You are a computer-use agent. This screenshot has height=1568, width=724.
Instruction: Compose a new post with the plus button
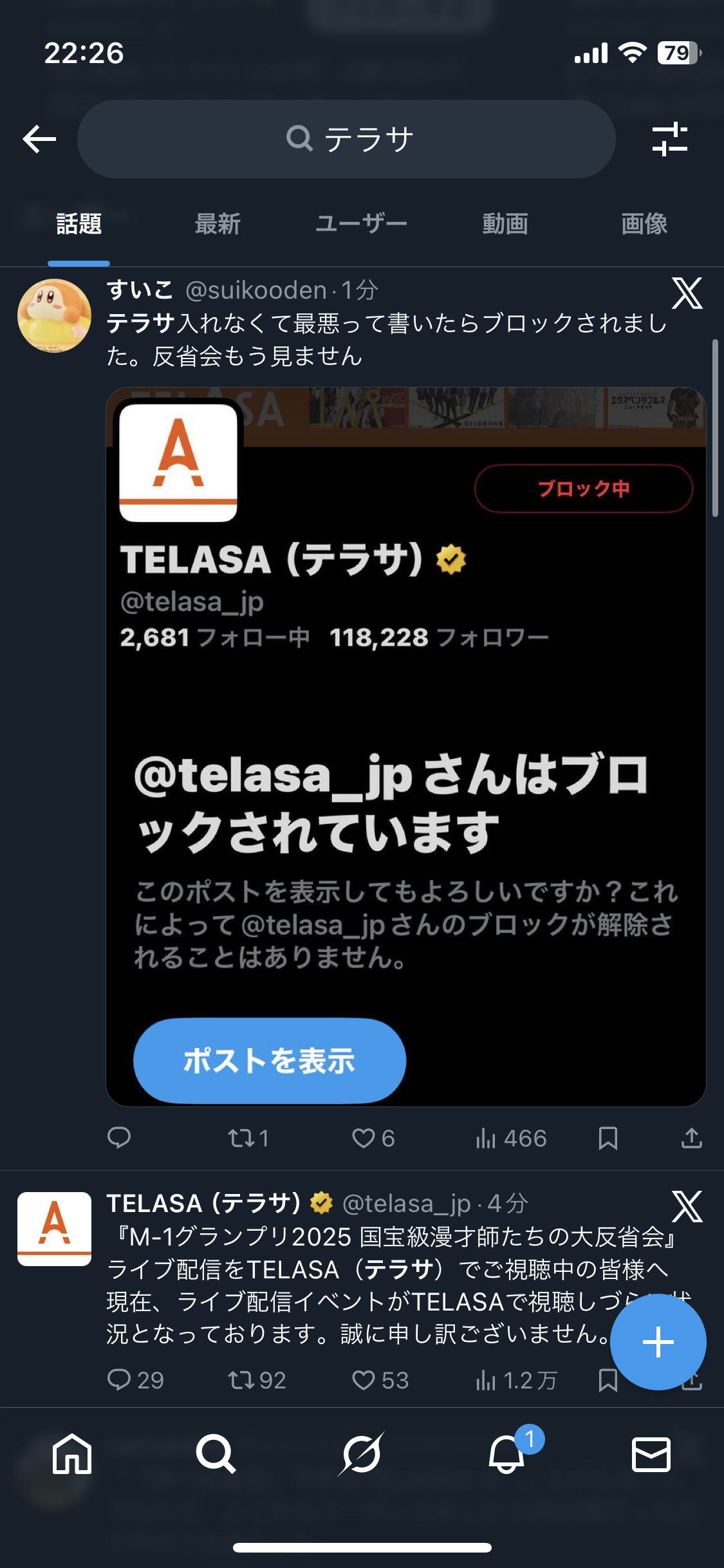tap(658, 1342)
